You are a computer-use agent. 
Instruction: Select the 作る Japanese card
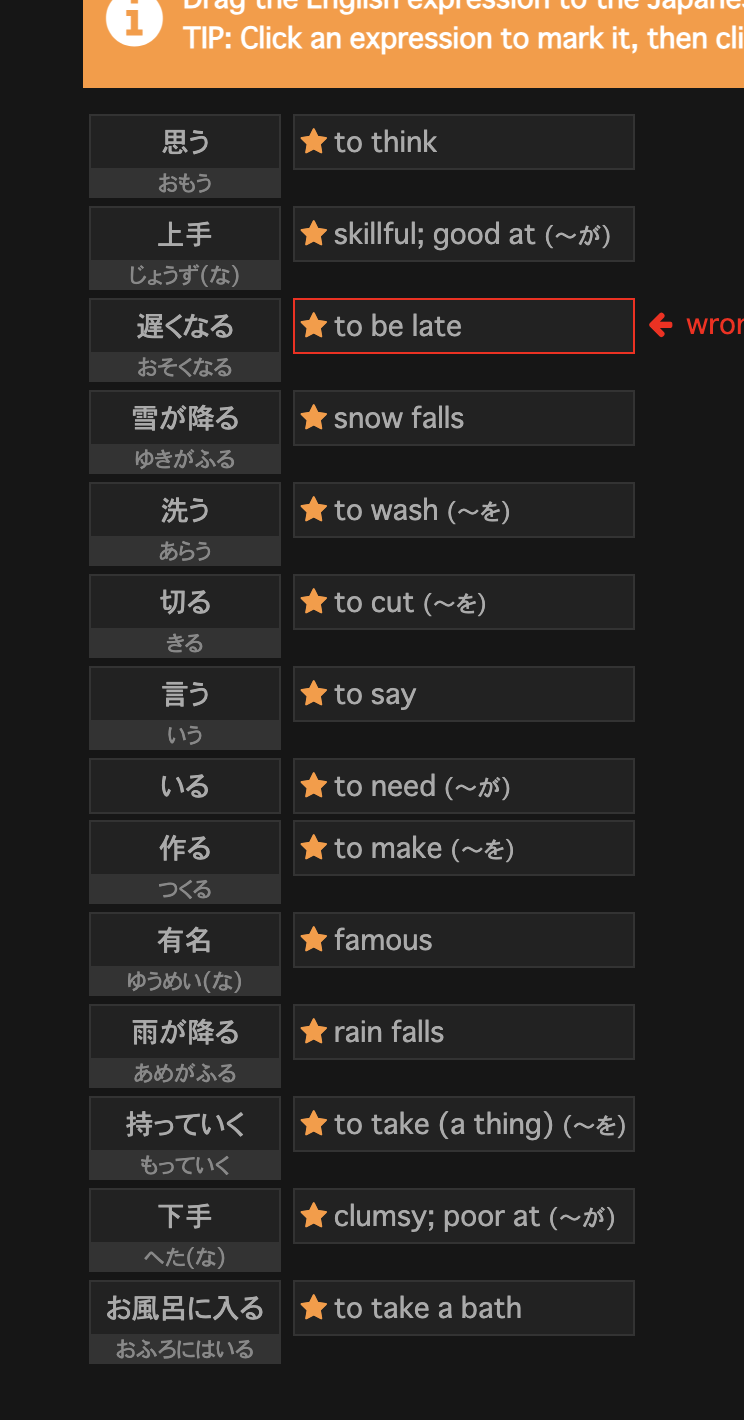pyautogui.click(x=184, y=847)
